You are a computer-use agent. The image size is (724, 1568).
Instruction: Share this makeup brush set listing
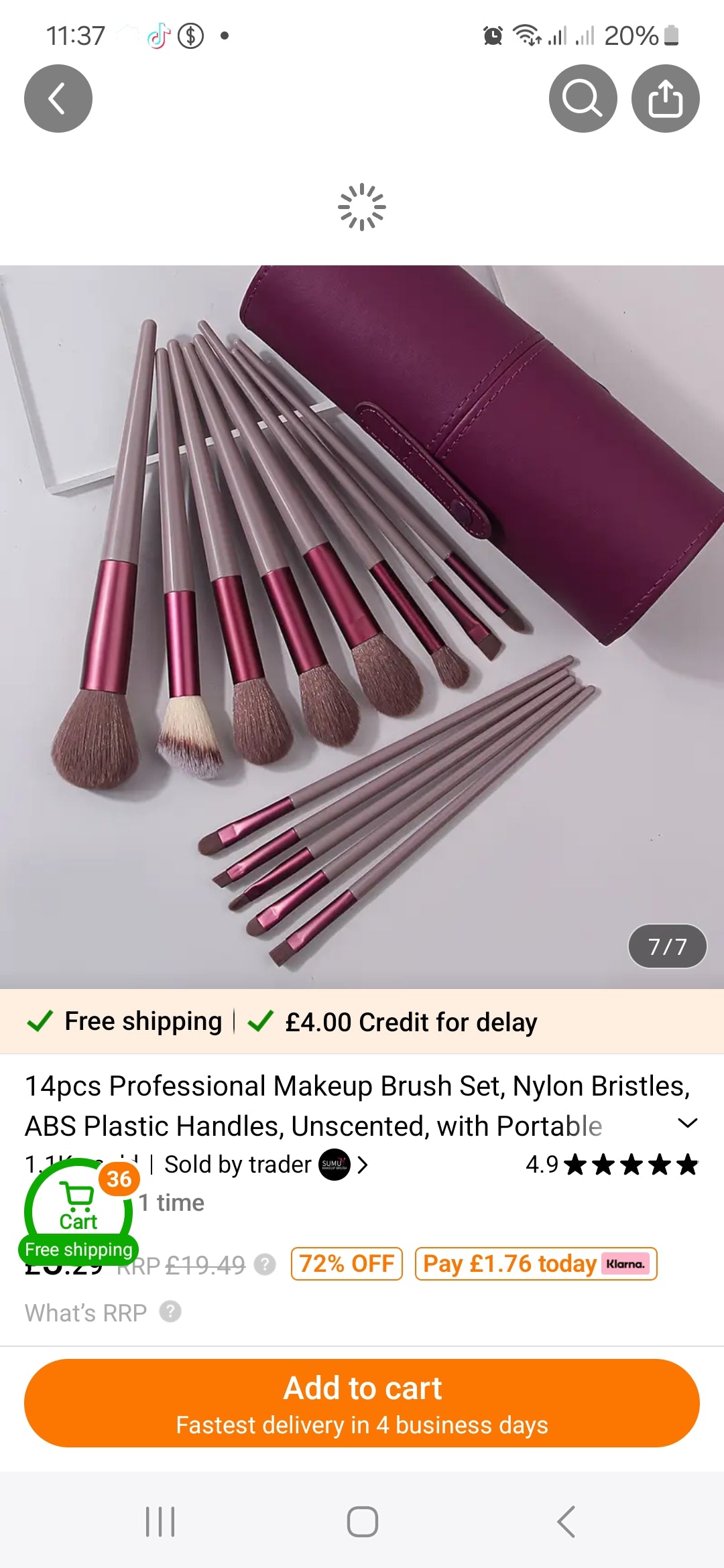coord(665,99)
